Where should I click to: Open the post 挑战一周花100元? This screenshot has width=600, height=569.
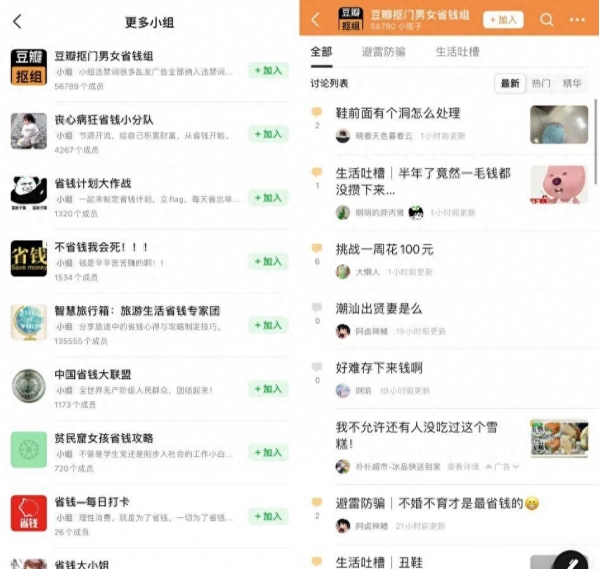tap(384, 249)
